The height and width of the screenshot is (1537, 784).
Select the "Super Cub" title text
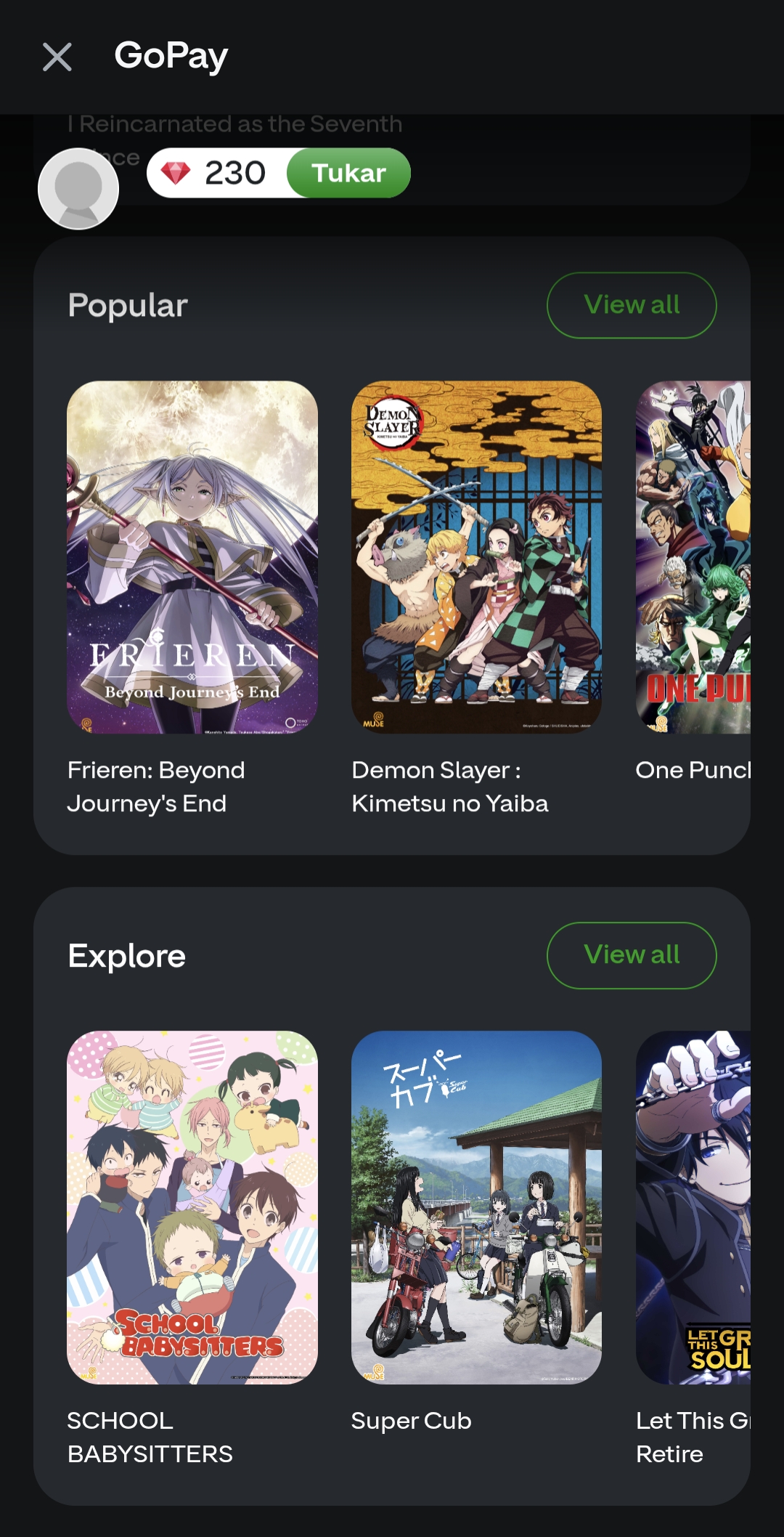pos(410,1421)
